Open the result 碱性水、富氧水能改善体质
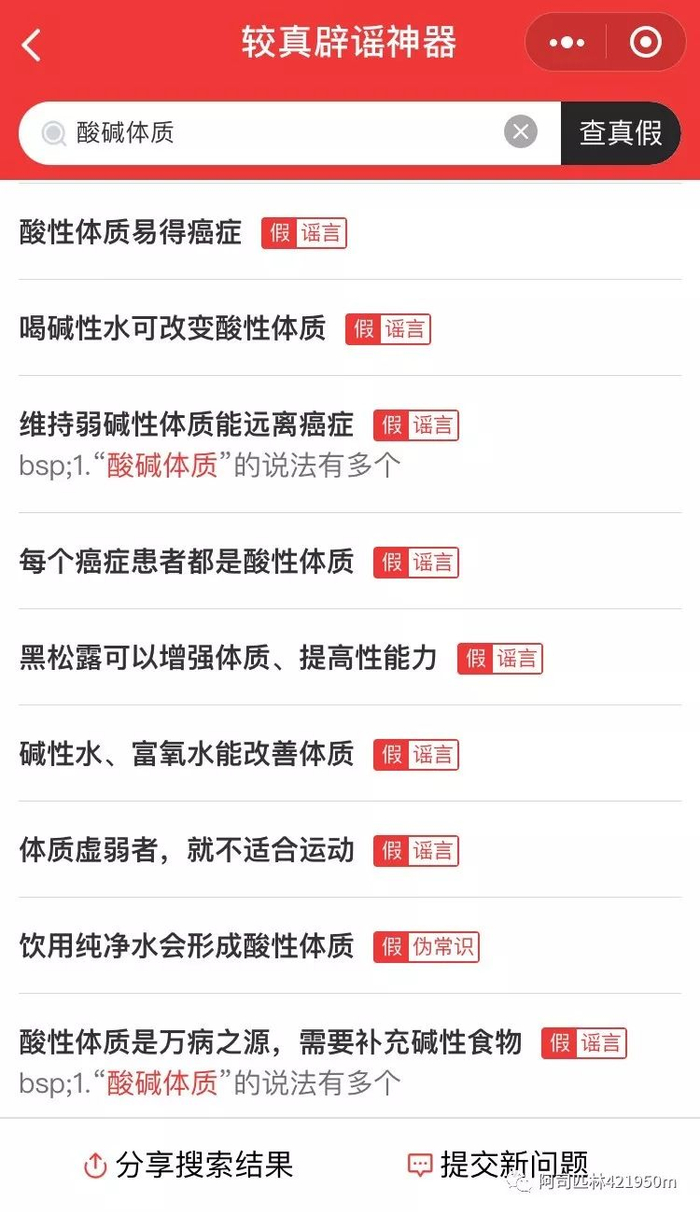 coord(187,754)
